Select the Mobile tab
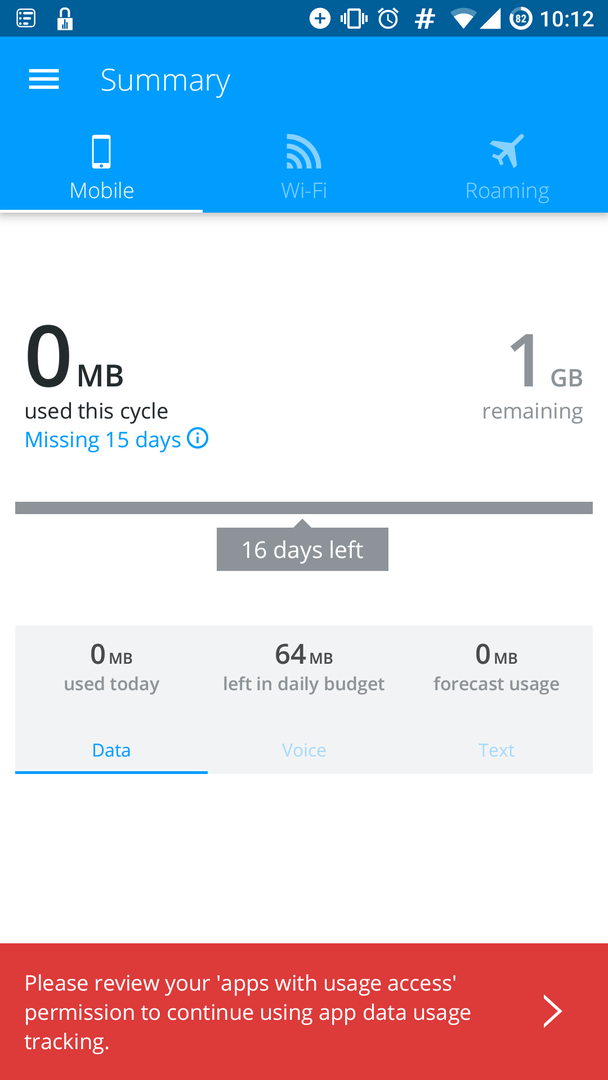The image size is (608, 1080). [x=101, y=168]
